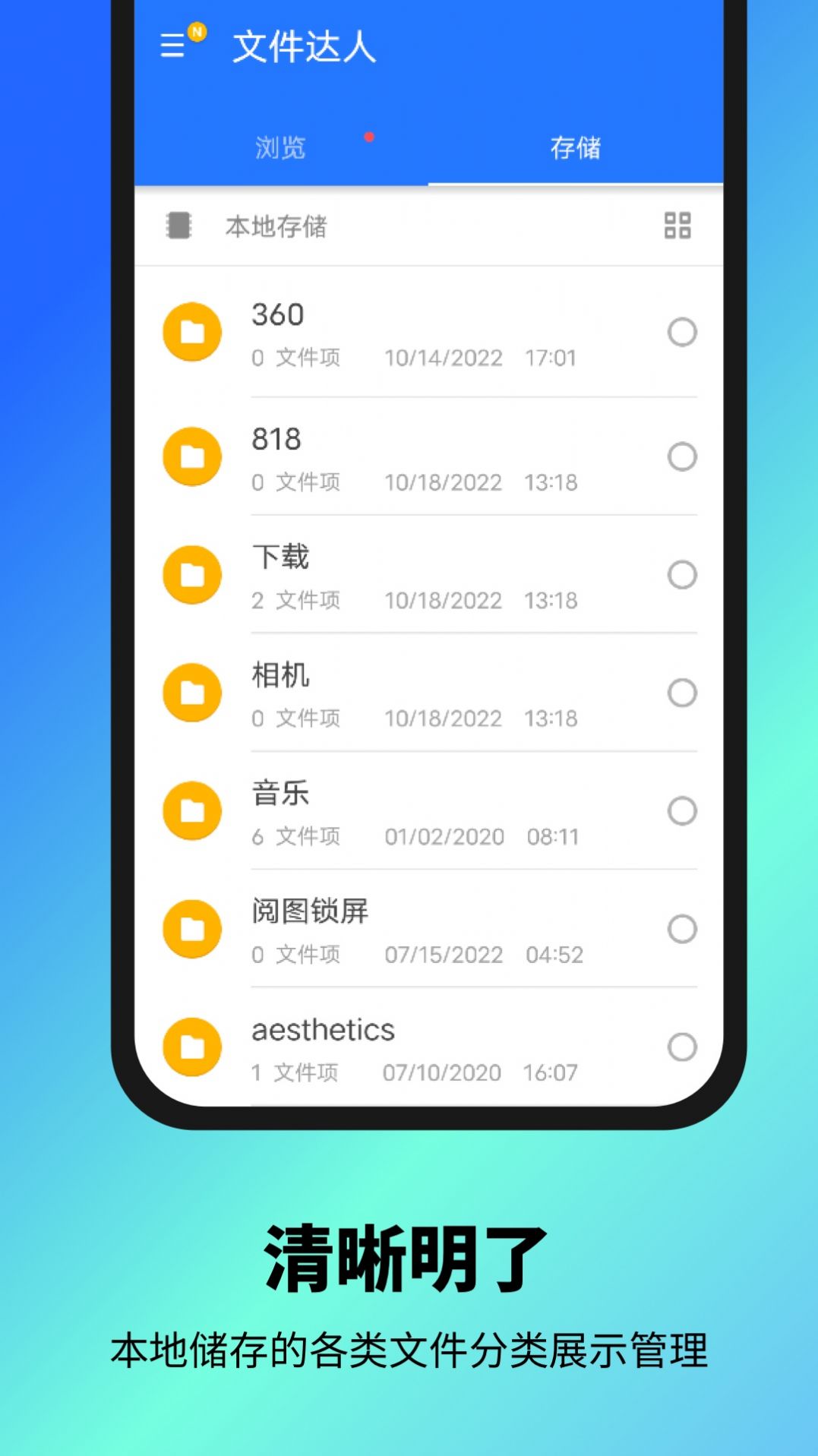Open the 360 folder icon
The height and width of the screenshot is (1456, 818).
click(192, 332)
